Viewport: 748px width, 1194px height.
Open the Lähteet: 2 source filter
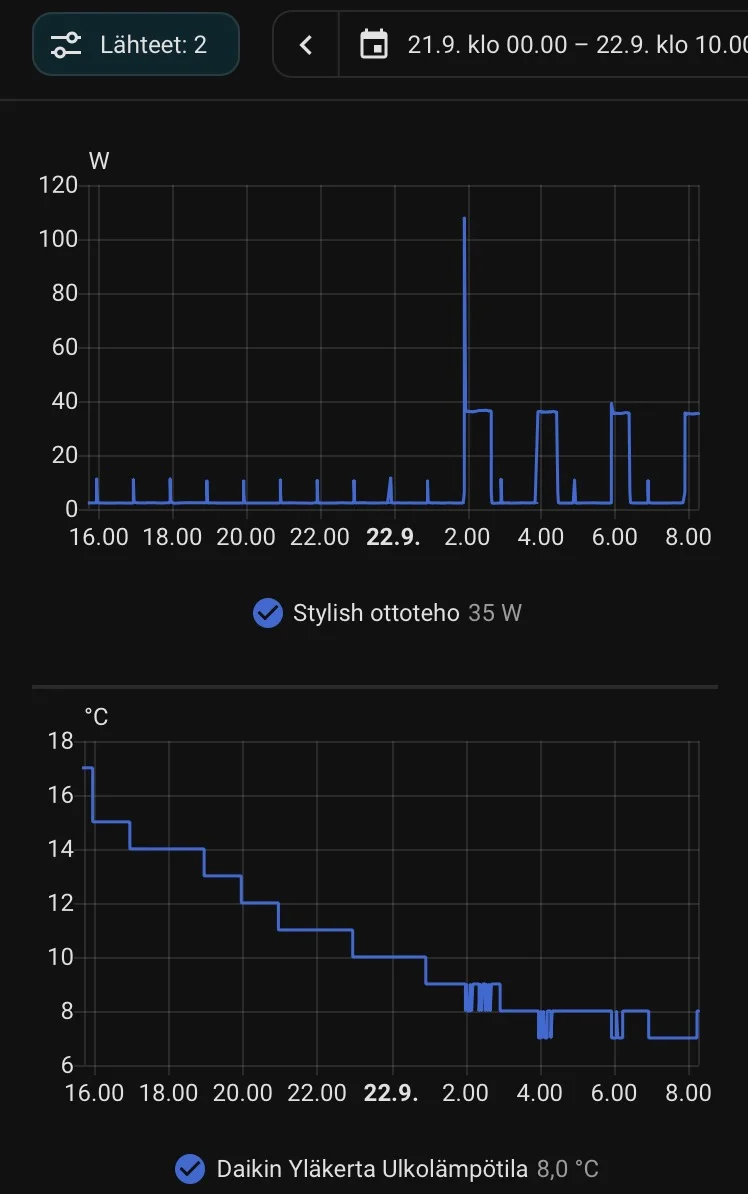coord(136,44)
